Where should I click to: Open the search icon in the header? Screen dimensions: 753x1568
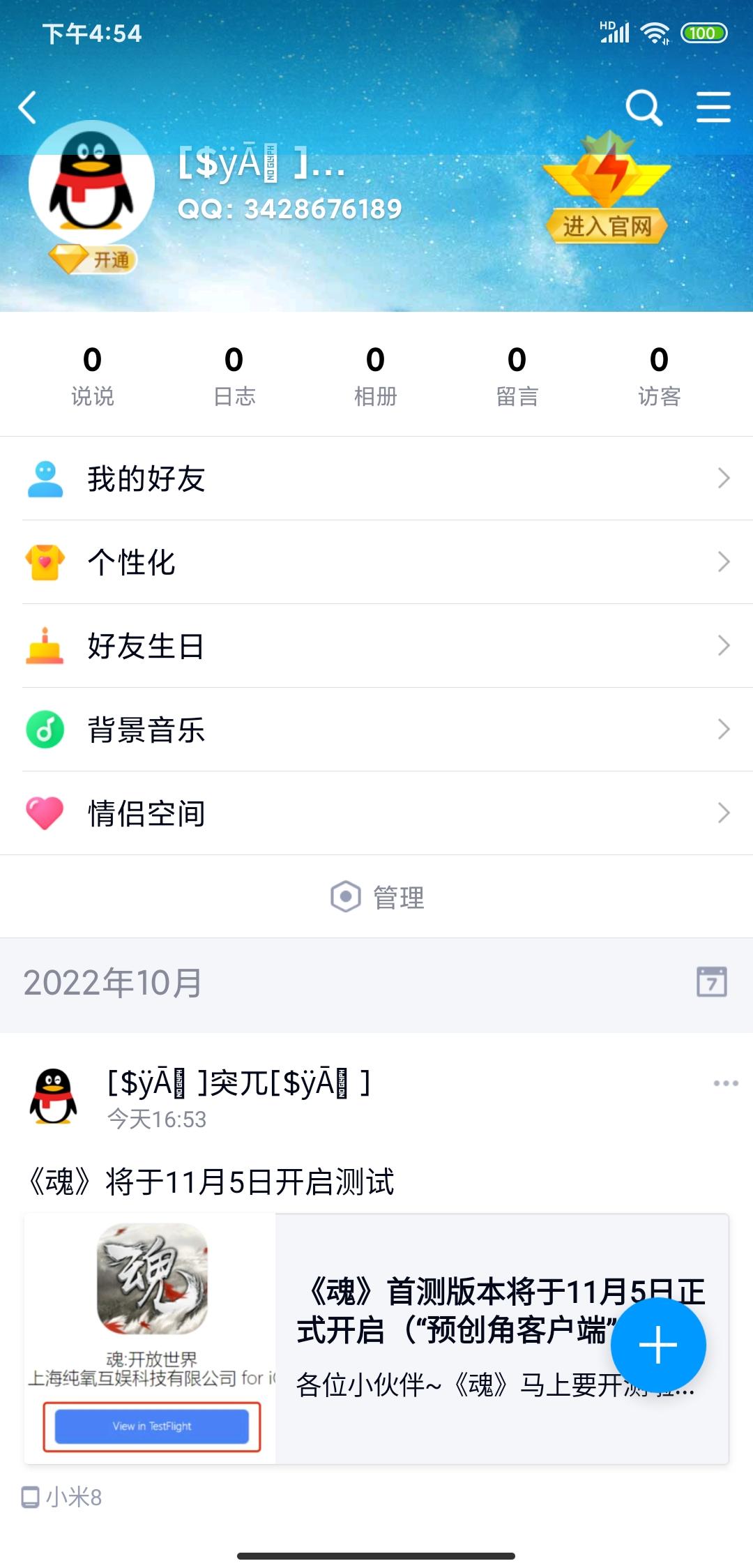643,108
